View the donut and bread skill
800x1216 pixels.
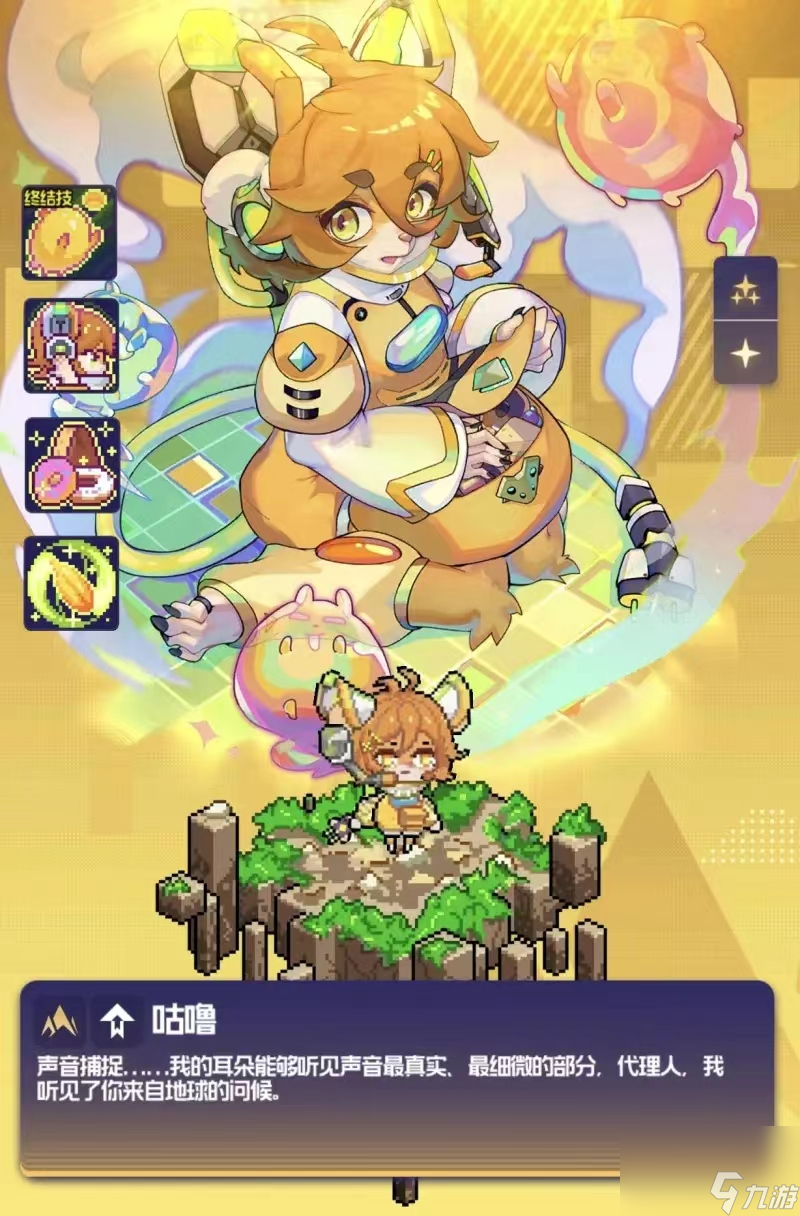pyautogui.click(x=71, y=464)
